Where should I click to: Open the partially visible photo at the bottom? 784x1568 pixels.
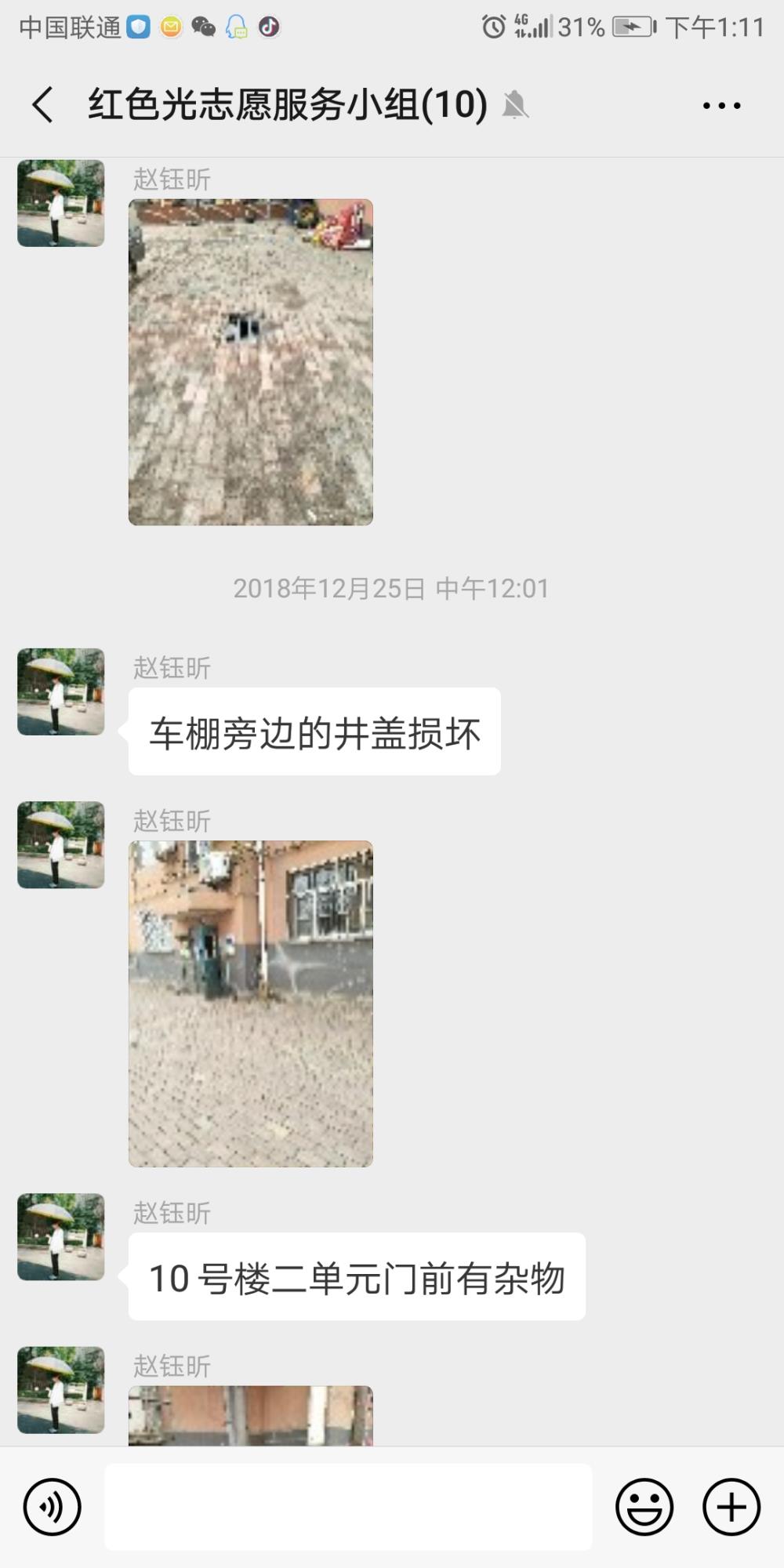point(251,1415)
